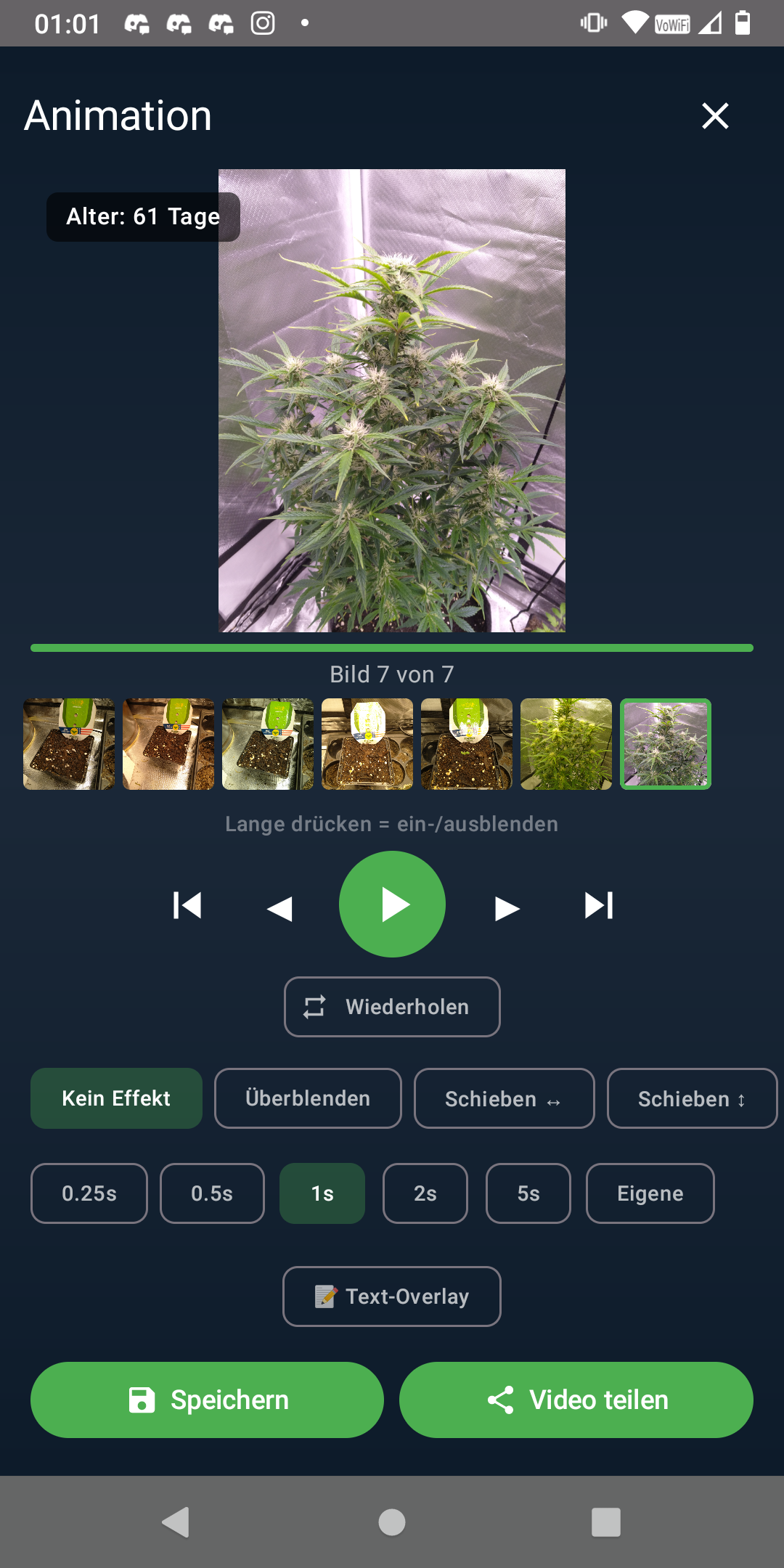Open Eigene custom duration option
784x1568 pixels.
click(x=650, y=1193)
